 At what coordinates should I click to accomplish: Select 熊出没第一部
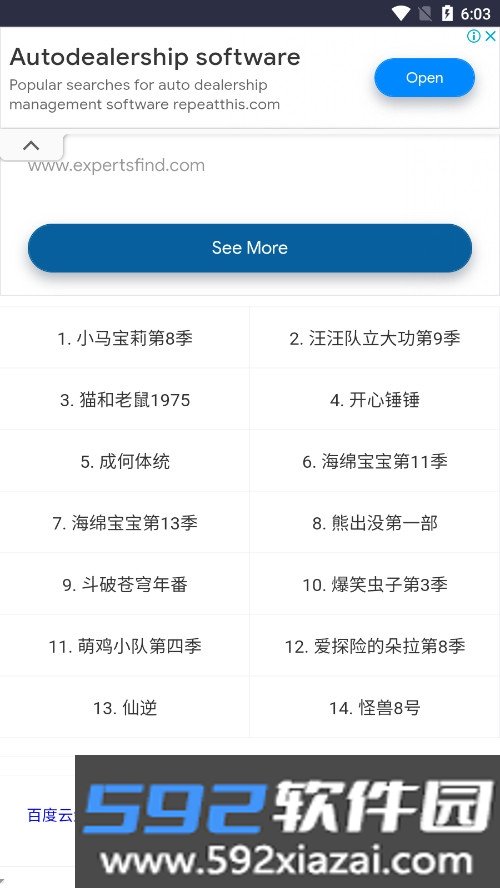point(375,523)
